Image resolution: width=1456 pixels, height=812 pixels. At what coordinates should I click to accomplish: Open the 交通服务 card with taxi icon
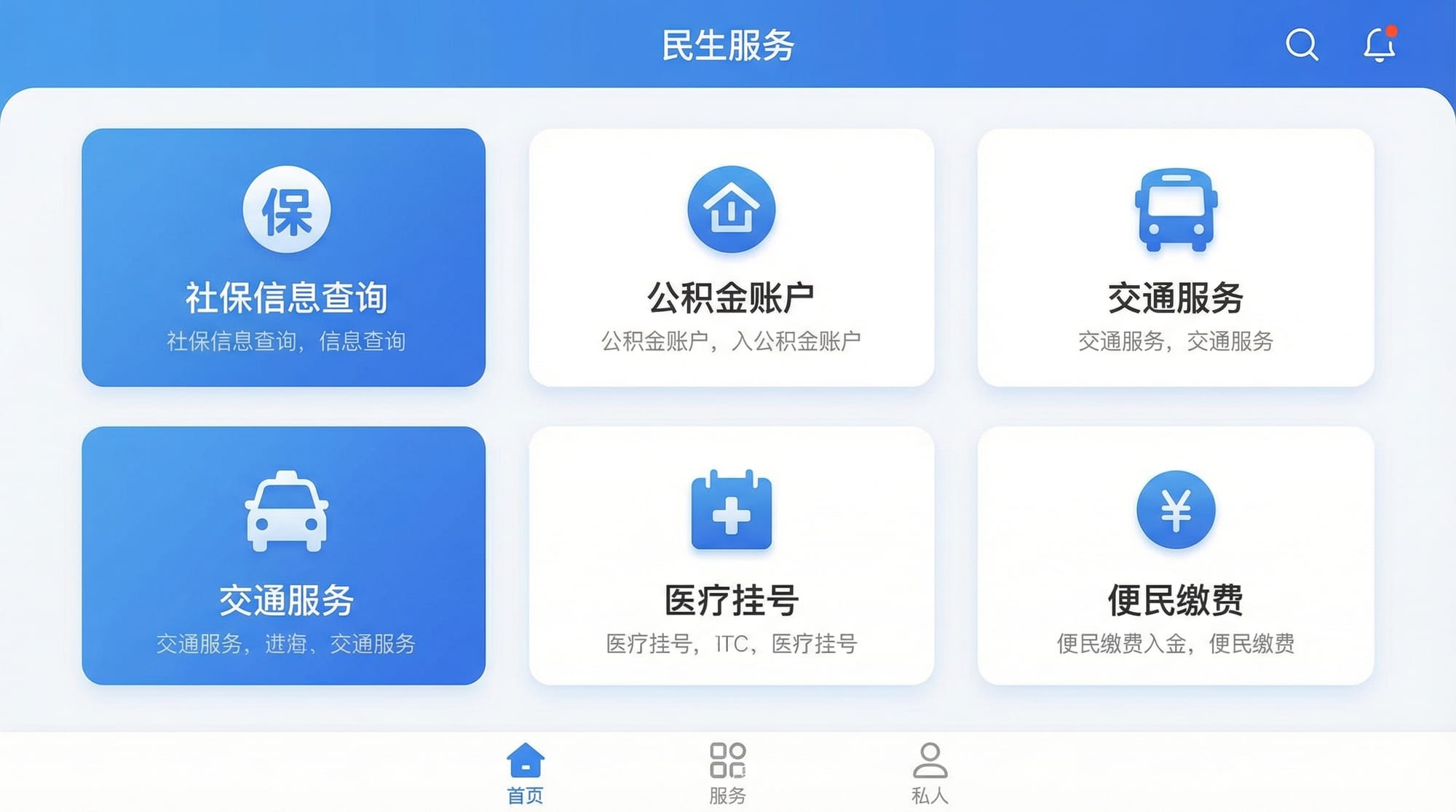tap(284, 555)
